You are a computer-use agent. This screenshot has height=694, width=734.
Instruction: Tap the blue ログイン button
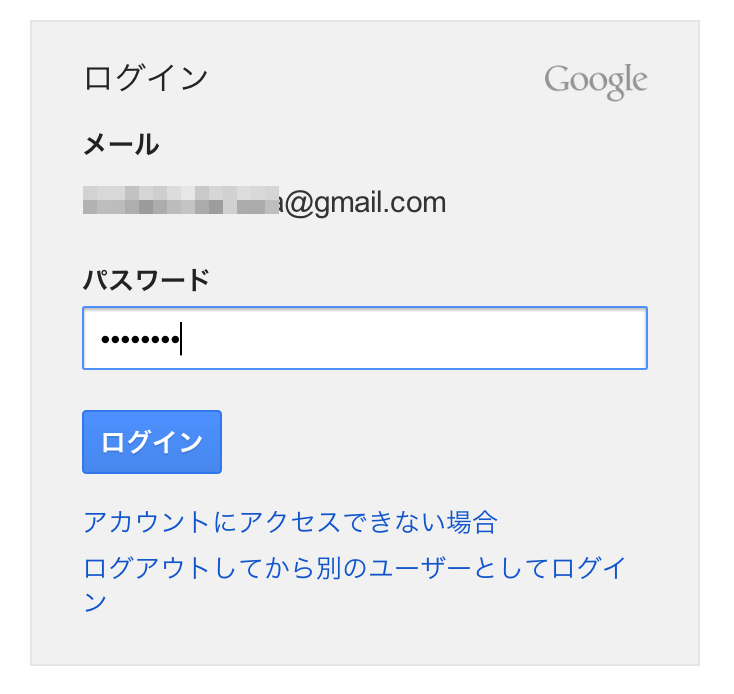152,442
